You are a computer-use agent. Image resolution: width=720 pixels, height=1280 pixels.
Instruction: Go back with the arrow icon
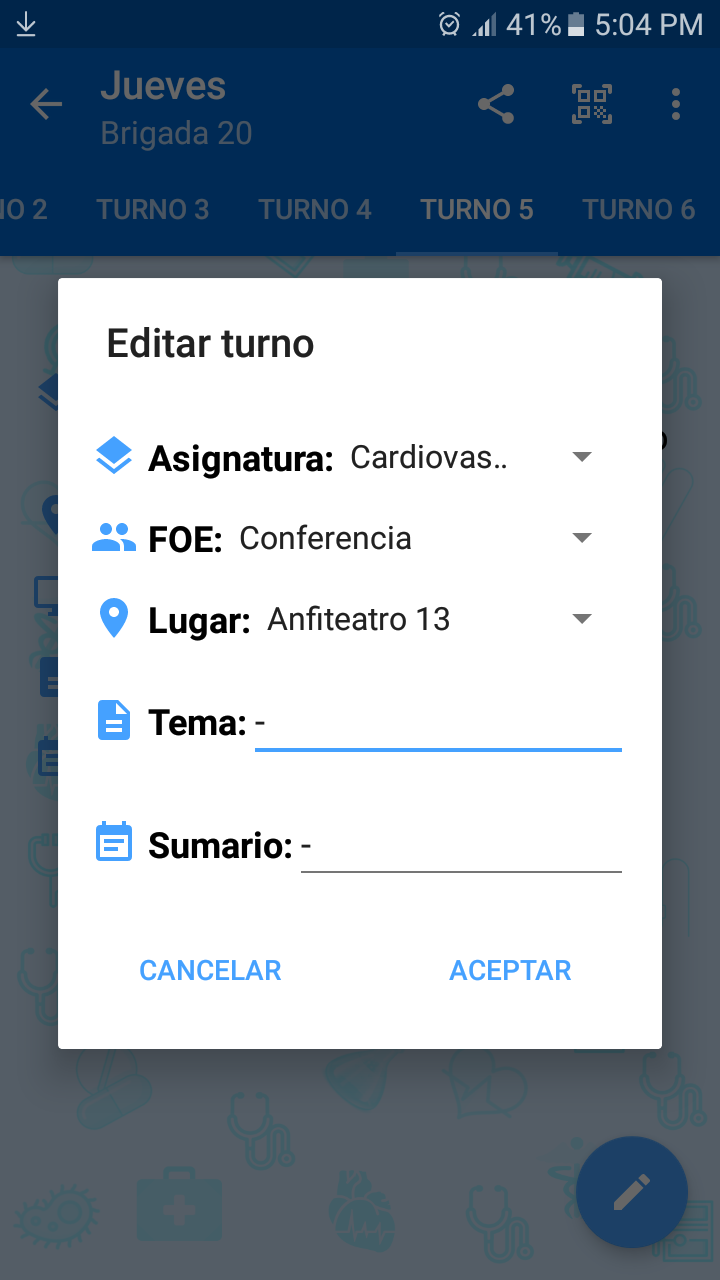click(46, 104)
